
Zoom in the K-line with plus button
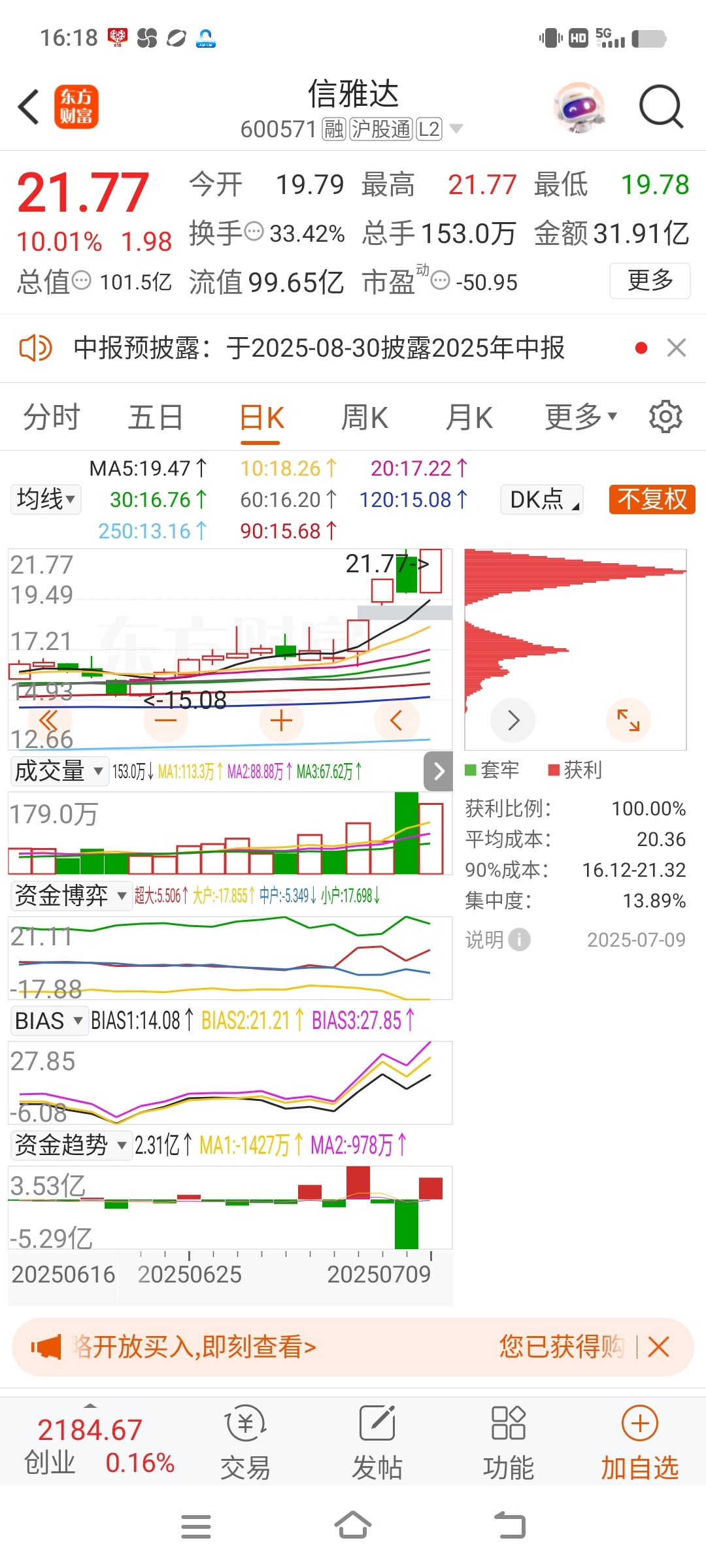(281, 721)
